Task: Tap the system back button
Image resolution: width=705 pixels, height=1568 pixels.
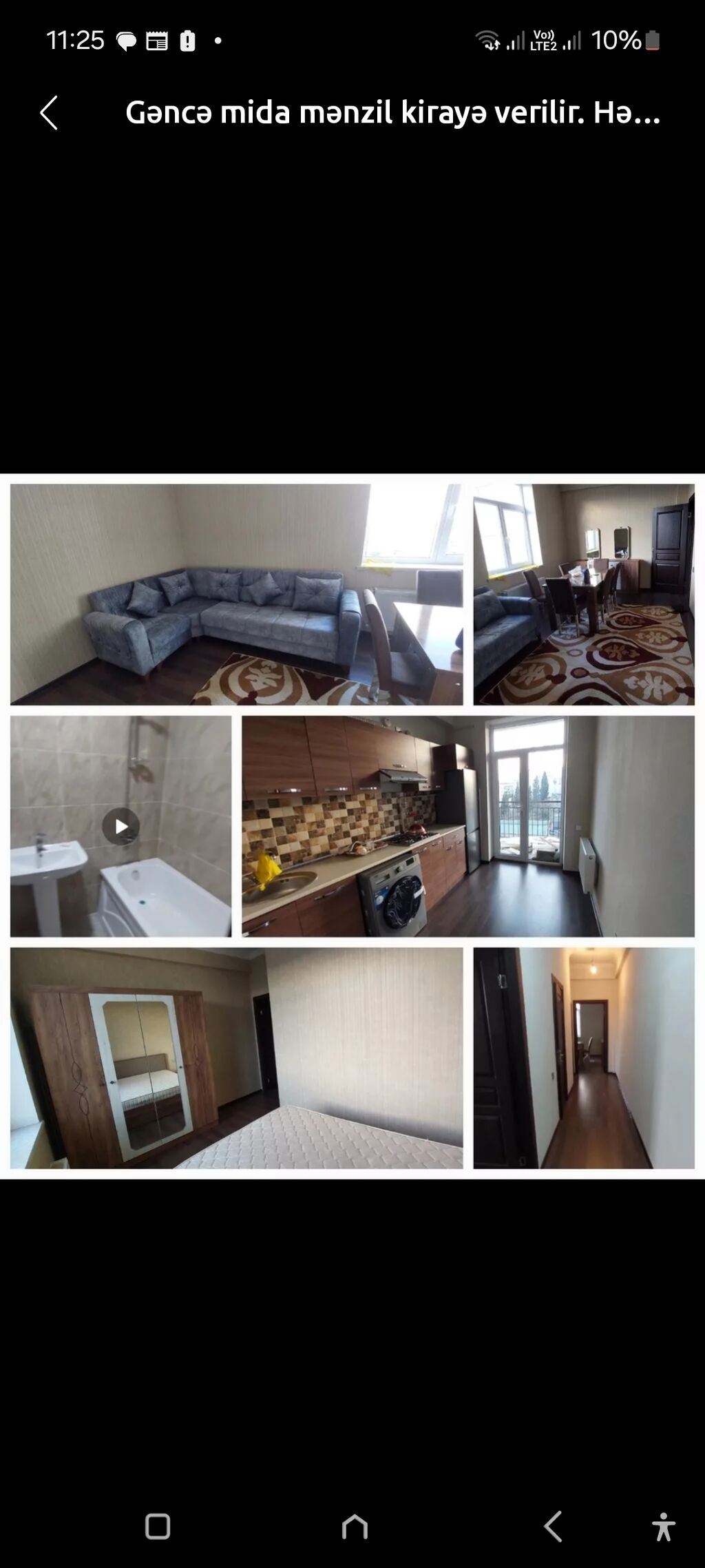Action: pyautogui.click(x=553, y=1526)
